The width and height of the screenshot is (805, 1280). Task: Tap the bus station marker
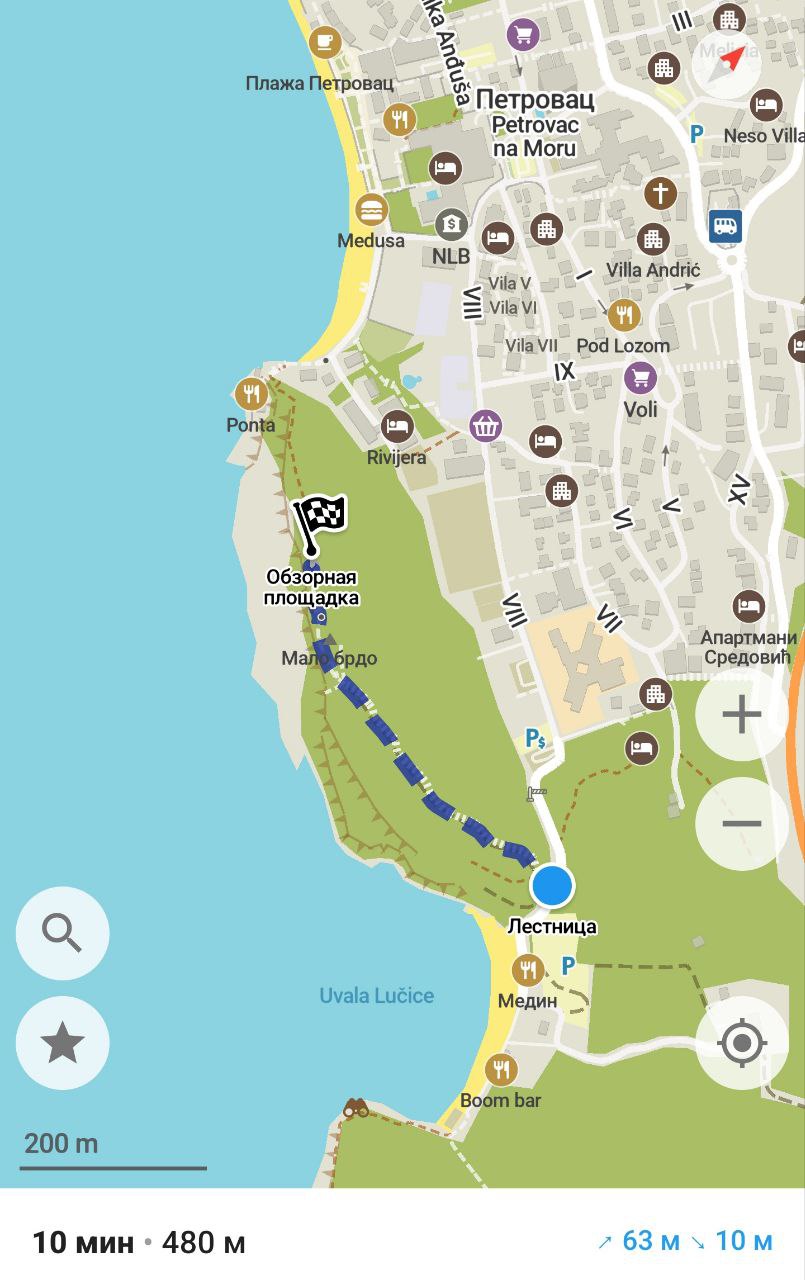pos(725,226)
